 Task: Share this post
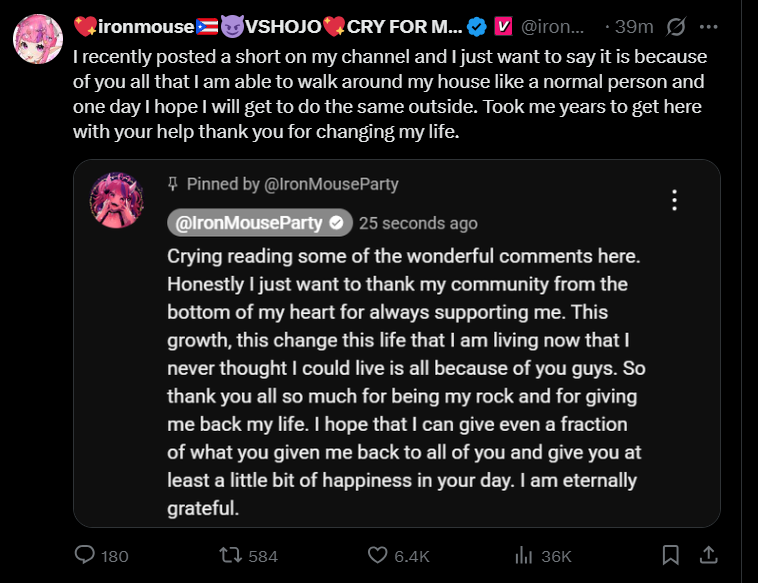coord(707,555)
